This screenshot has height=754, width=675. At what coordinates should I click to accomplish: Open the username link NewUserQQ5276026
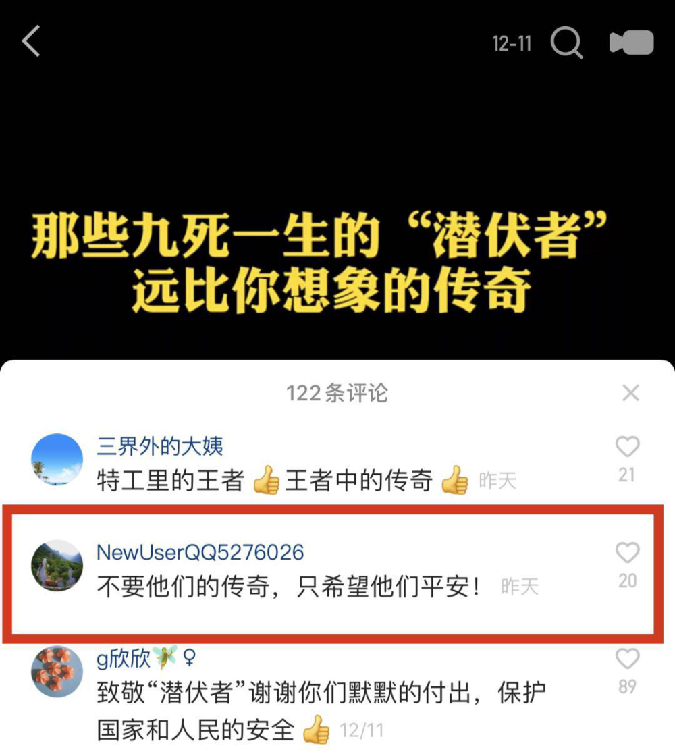200,552
